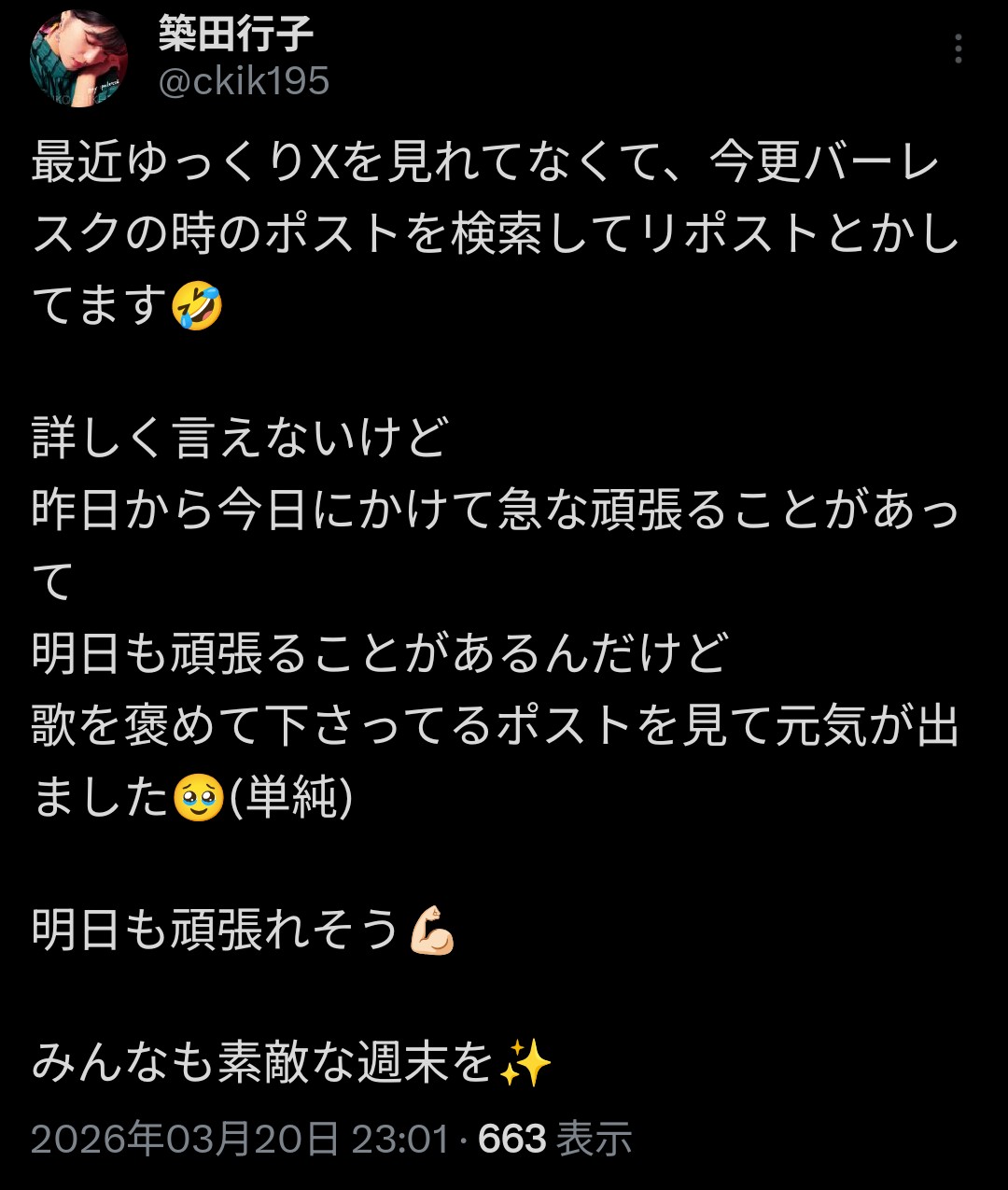Viewport: 1008px width, 1190px height.
Task: Open the @ckik195 profile handle
Action: click(x=244, y=82)
